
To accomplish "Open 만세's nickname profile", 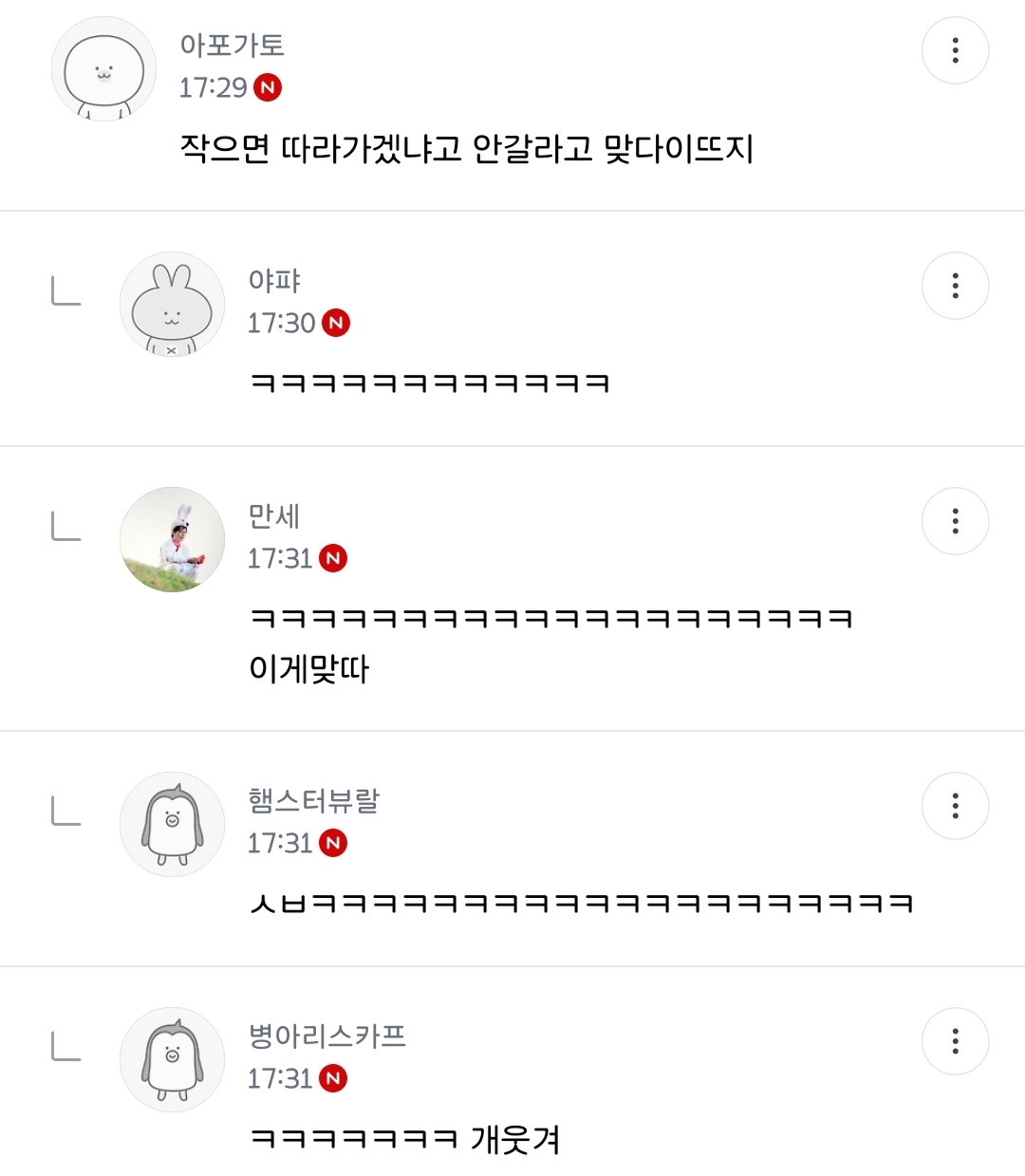I will pos(274,515).
